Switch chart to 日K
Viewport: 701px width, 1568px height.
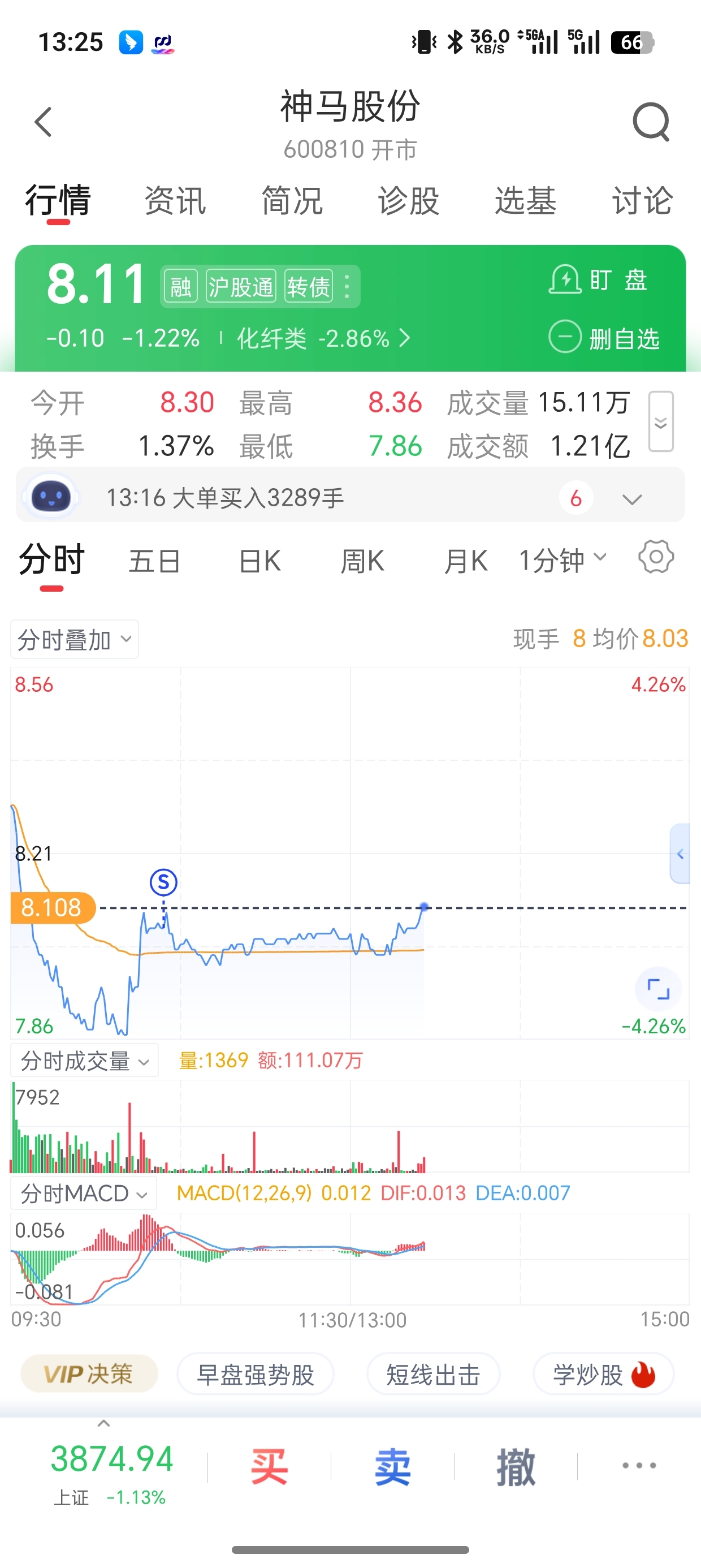pos(260,561)
